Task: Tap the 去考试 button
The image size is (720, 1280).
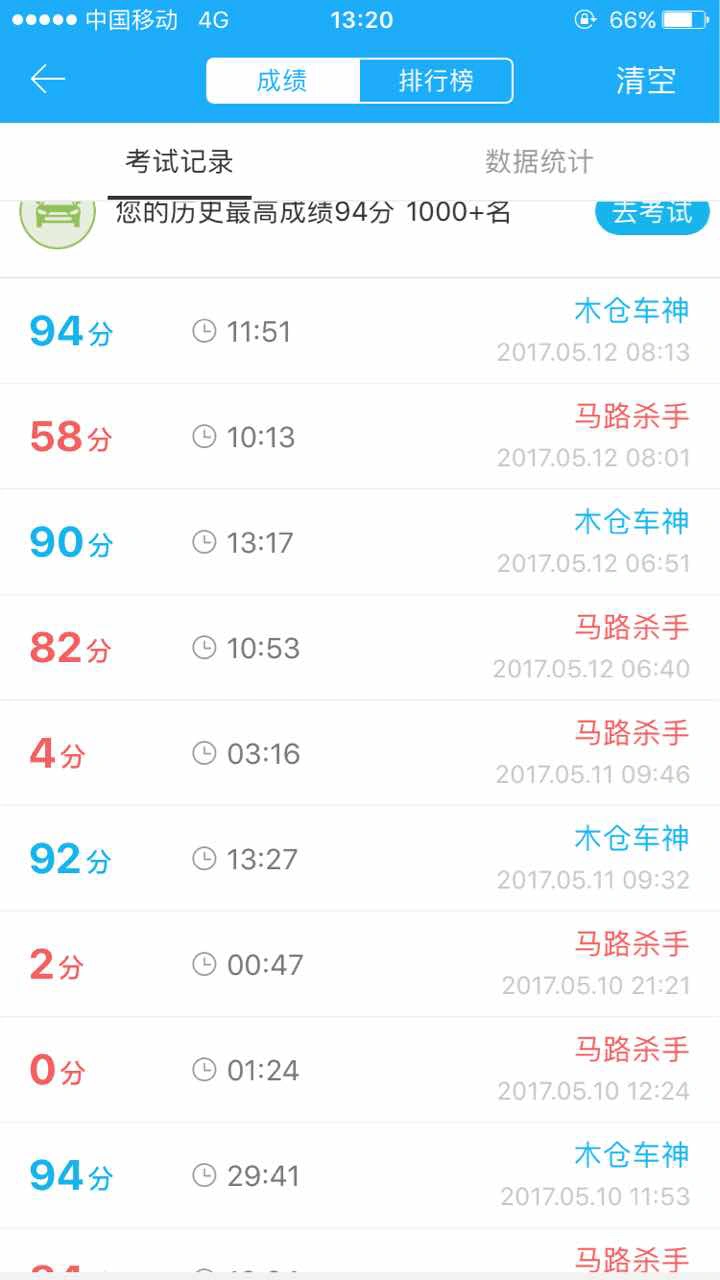Action: [652, 213]
